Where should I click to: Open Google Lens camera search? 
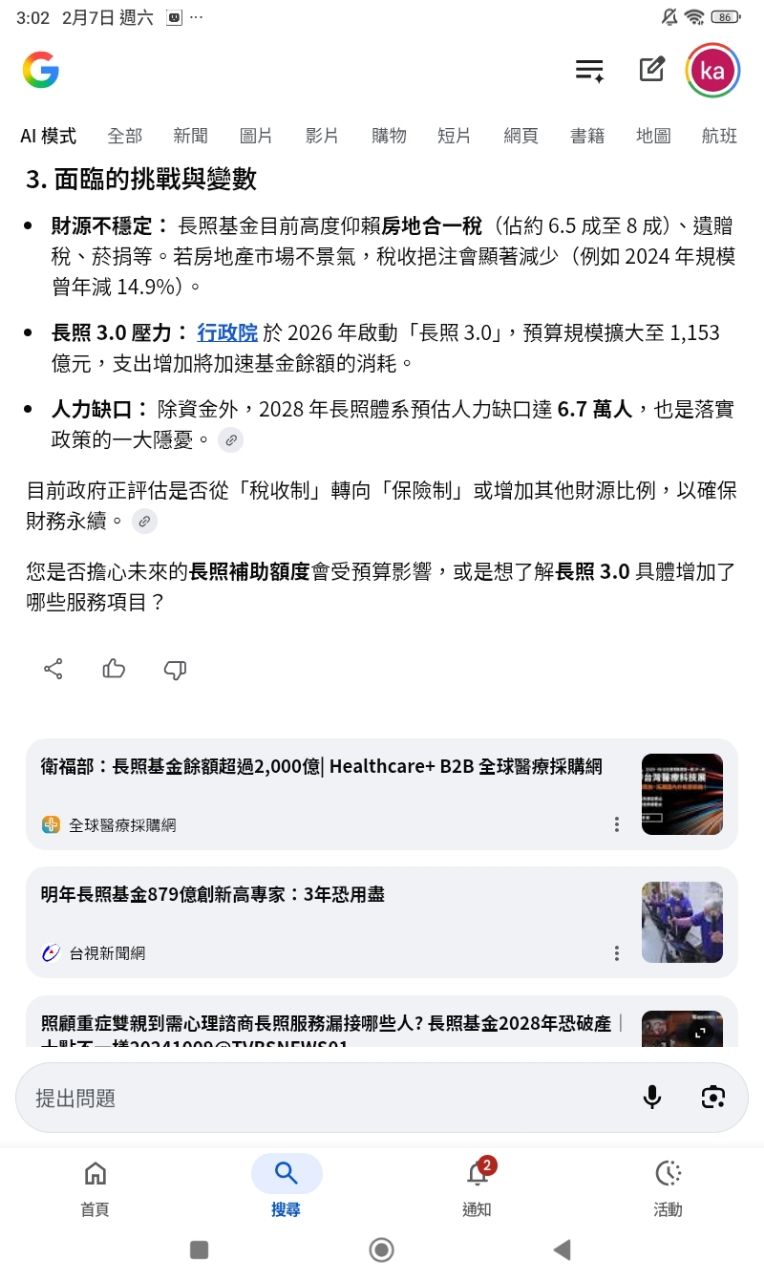(713, 1097)
